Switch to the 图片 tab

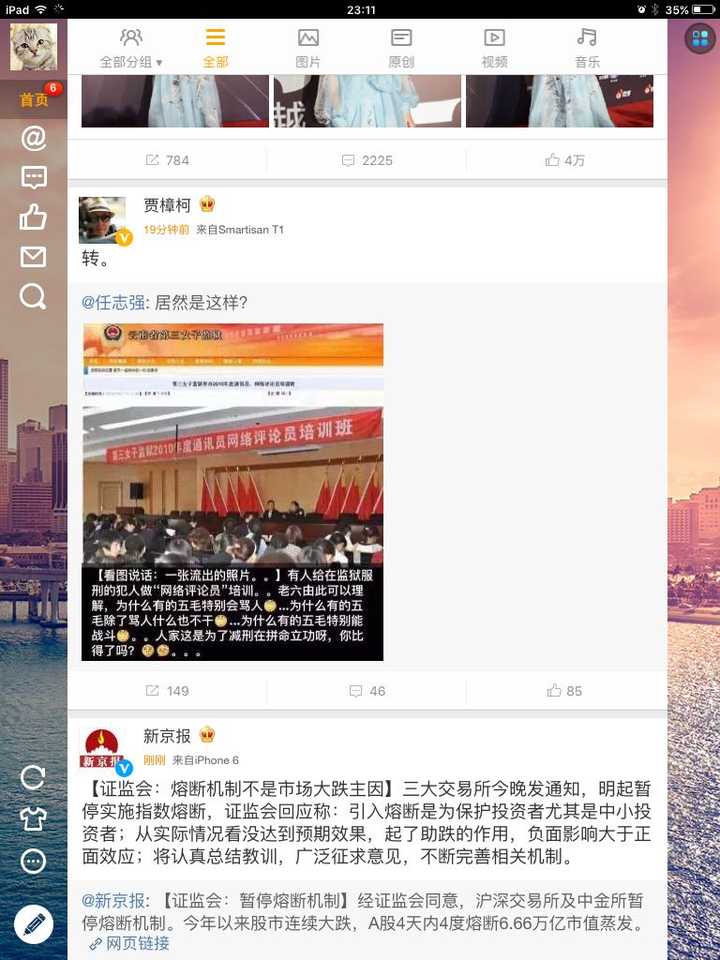(x=308, y=48)
